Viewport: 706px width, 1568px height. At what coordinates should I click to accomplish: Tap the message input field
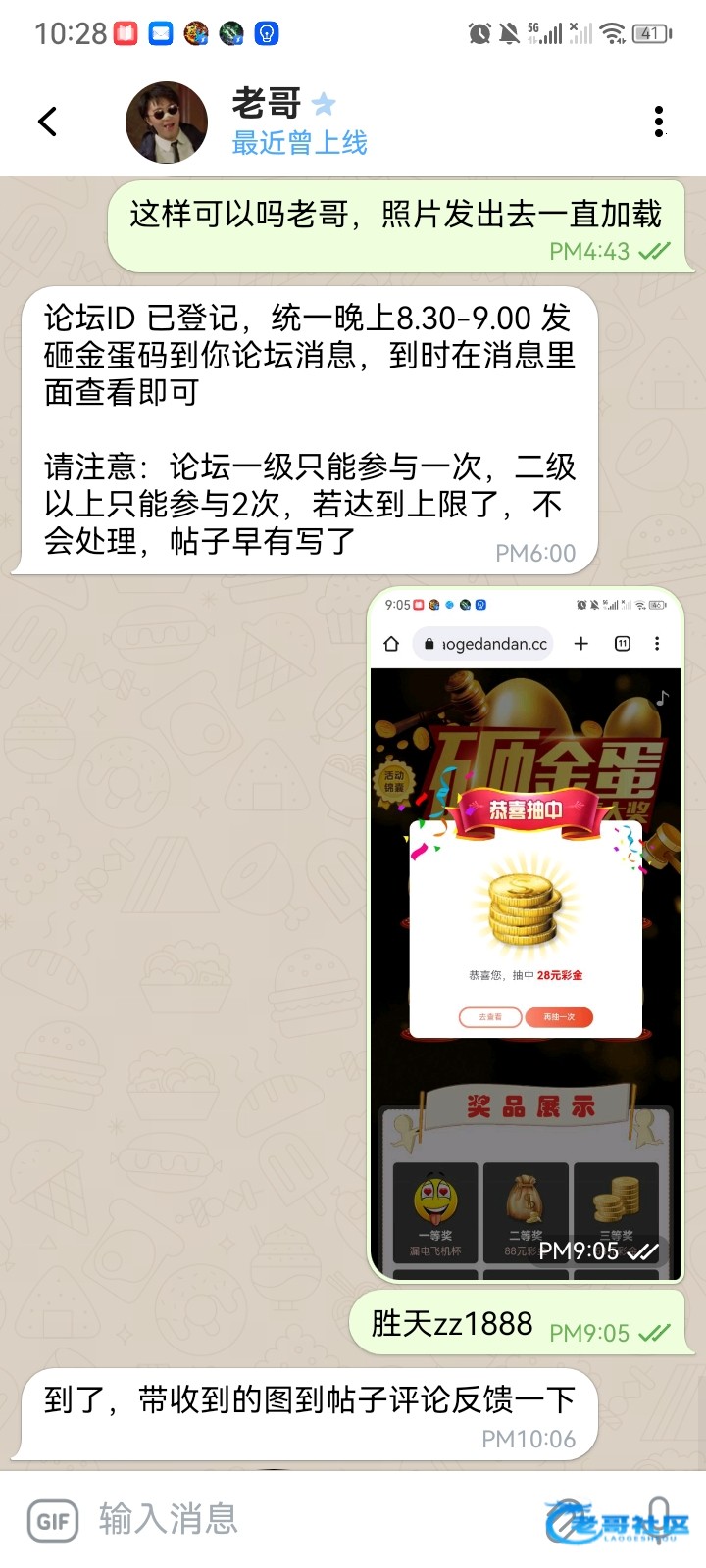(314, 1519)
